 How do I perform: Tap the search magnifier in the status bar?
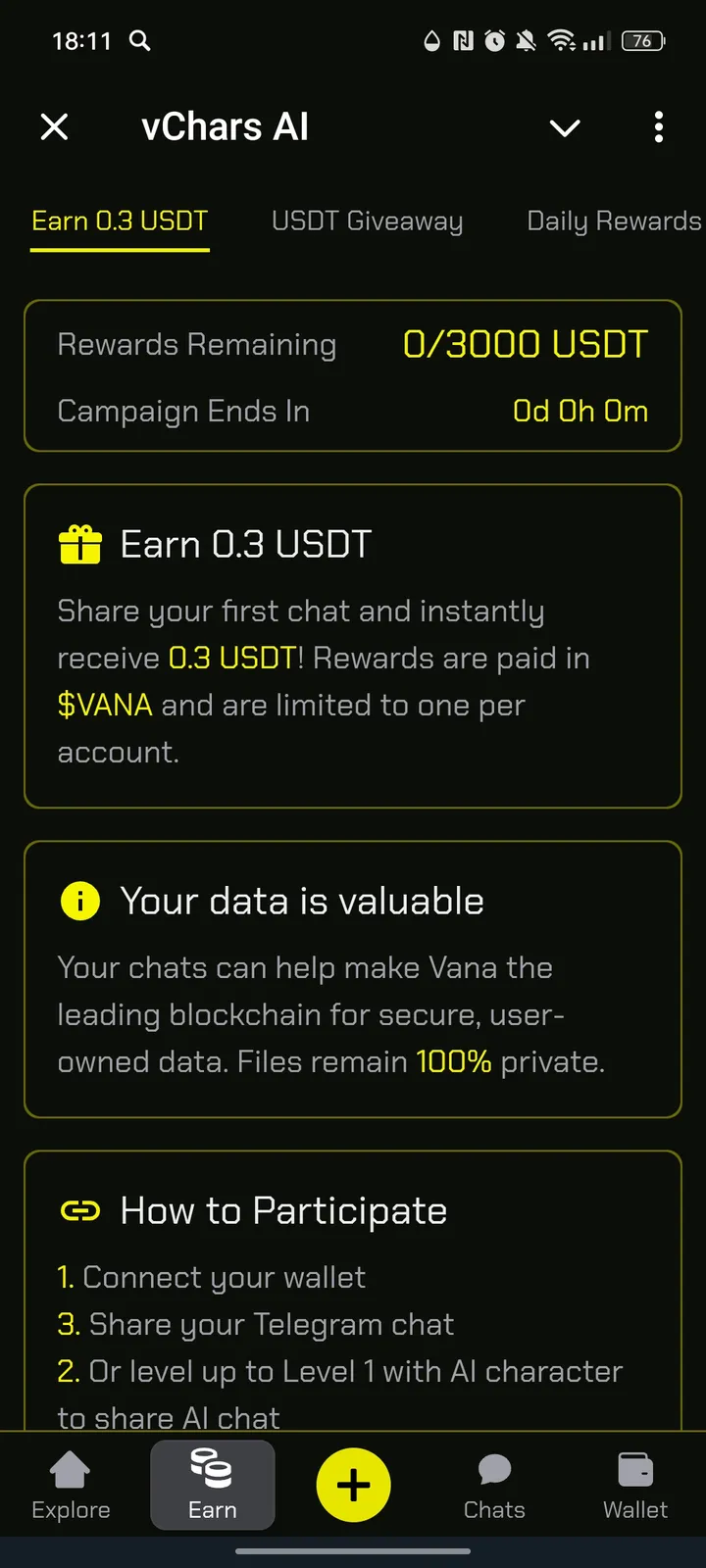click(x=139, y=41)
